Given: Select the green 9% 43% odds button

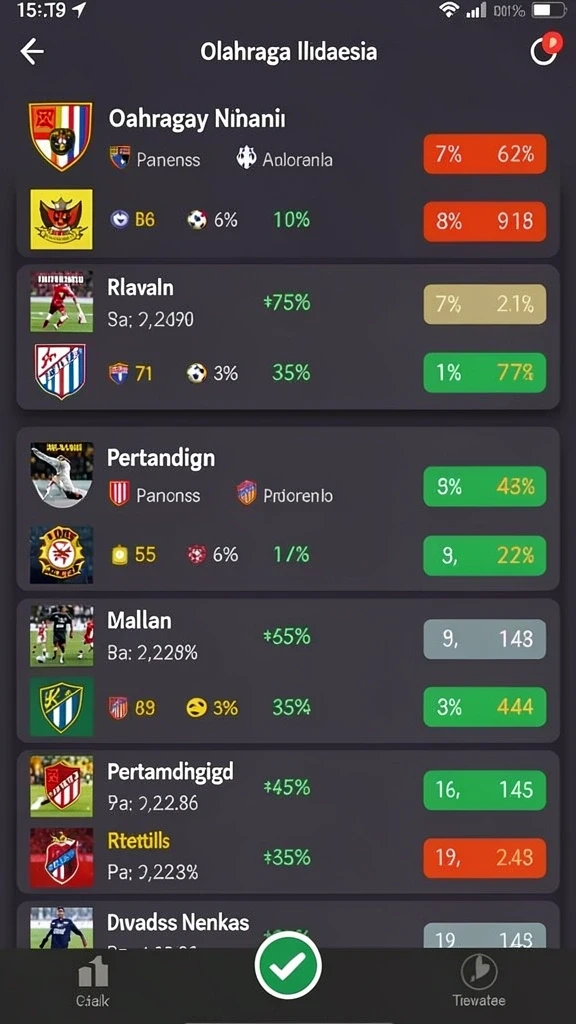Looking at the screenshot, I should 485,487.
